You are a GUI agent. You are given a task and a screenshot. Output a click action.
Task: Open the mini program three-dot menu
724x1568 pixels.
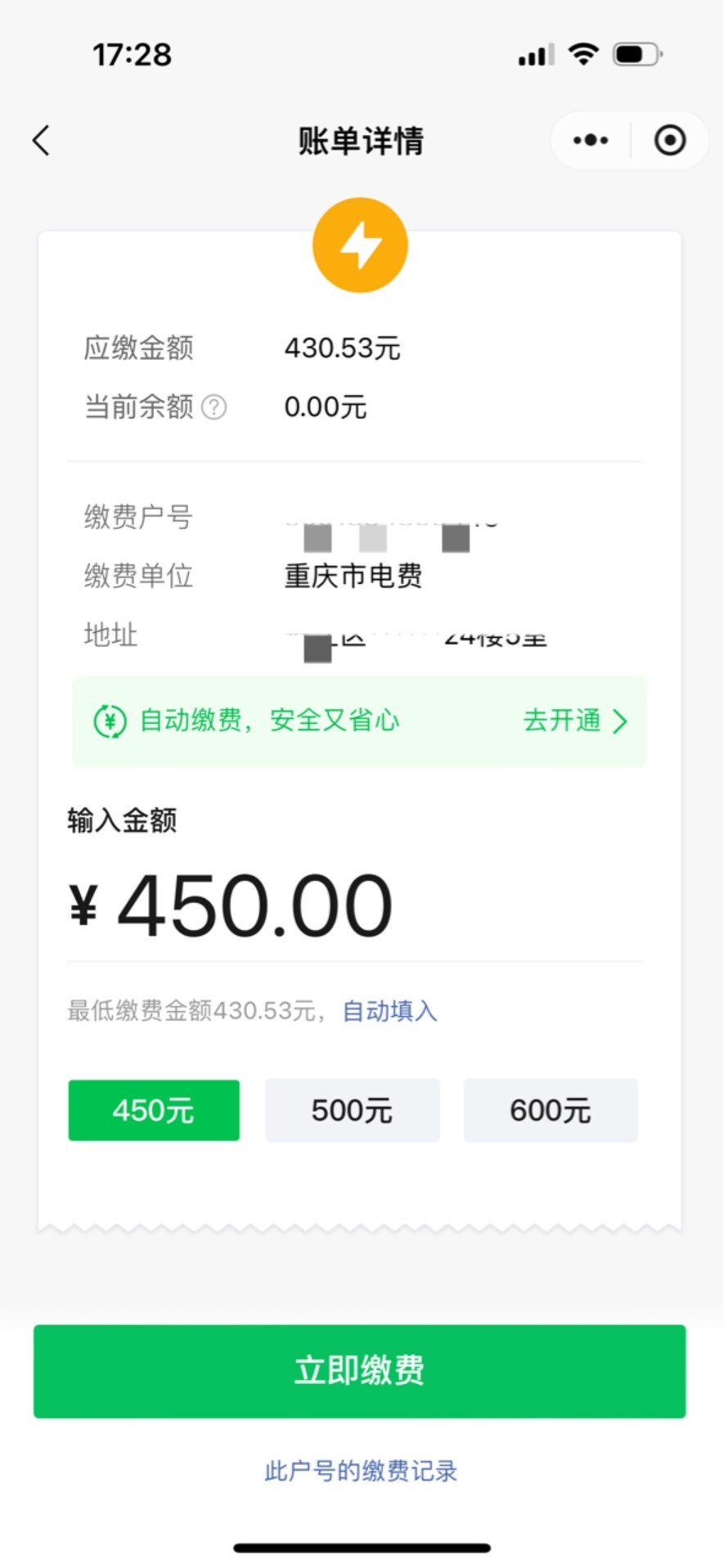point(591,141)
